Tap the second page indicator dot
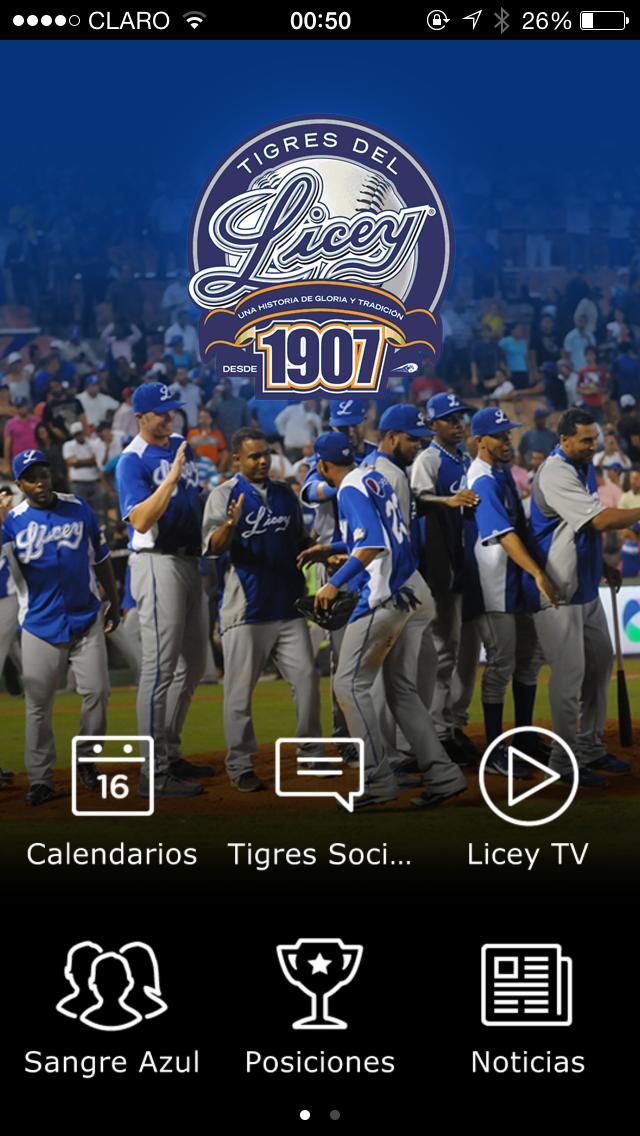This screenshot has width=640, height=1136. 335,1114
